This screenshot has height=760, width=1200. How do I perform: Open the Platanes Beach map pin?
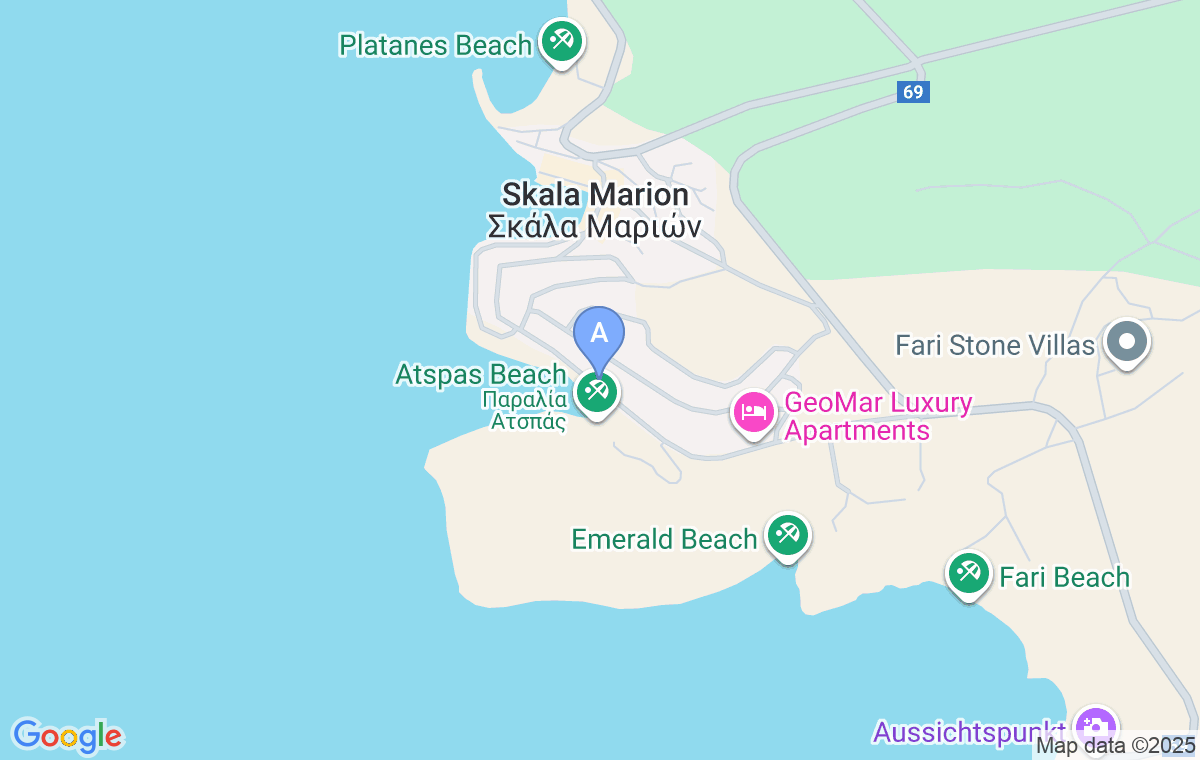(561, 42)
